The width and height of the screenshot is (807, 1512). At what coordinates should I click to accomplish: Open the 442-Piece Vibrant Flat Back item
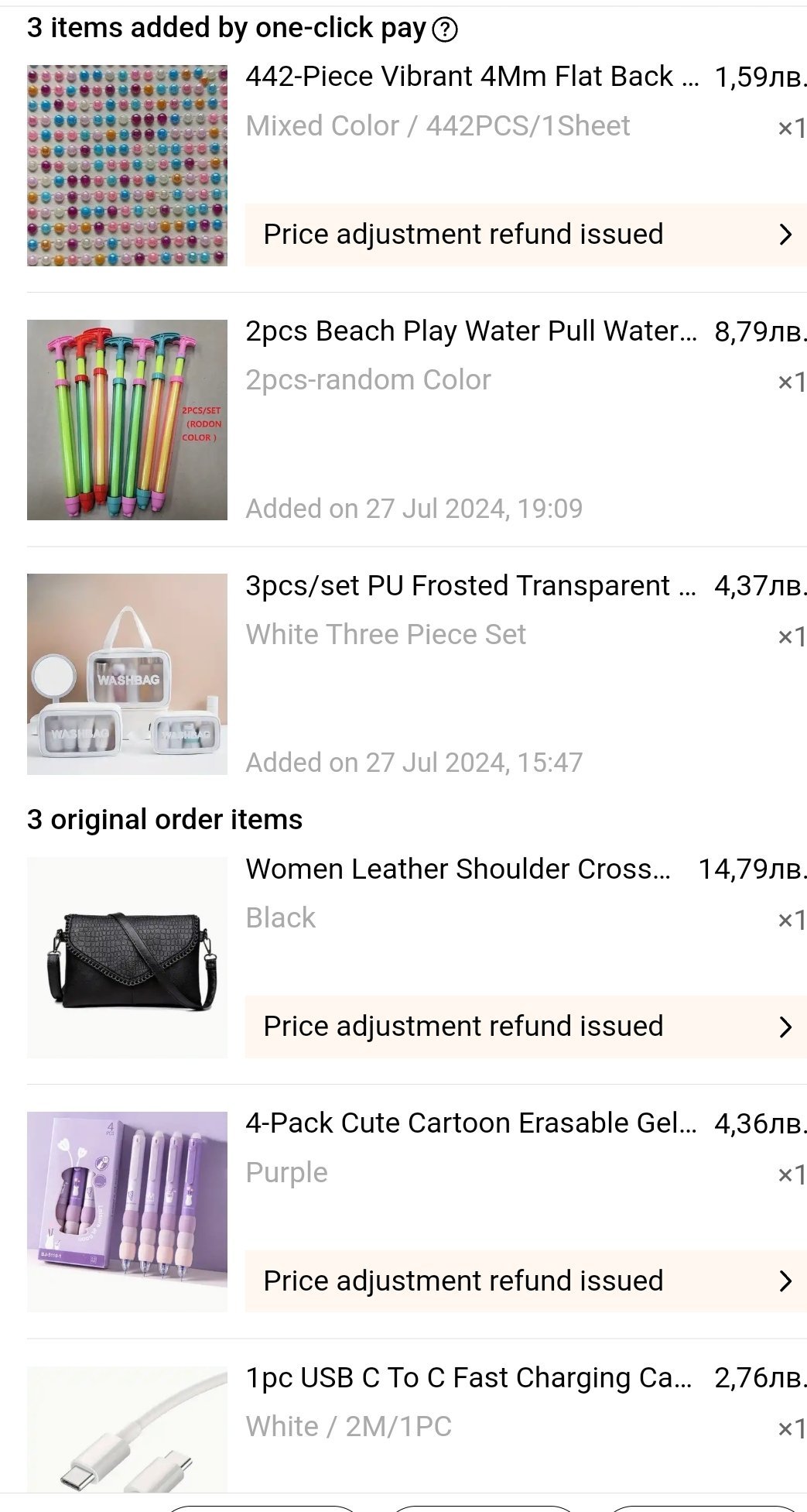(x=471, y=77)
